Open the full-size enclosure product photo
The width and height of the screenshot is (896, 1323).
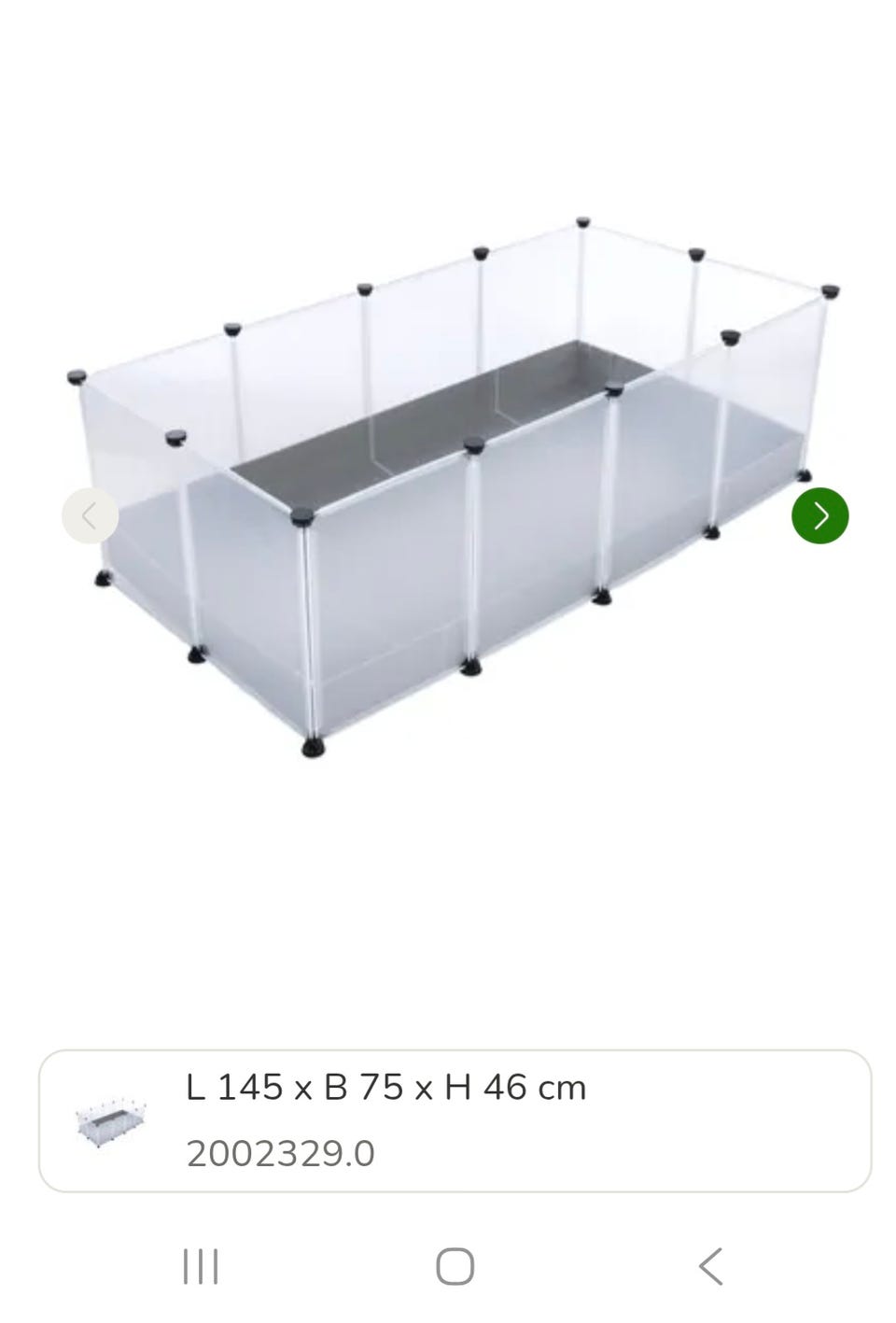(455, 486)
